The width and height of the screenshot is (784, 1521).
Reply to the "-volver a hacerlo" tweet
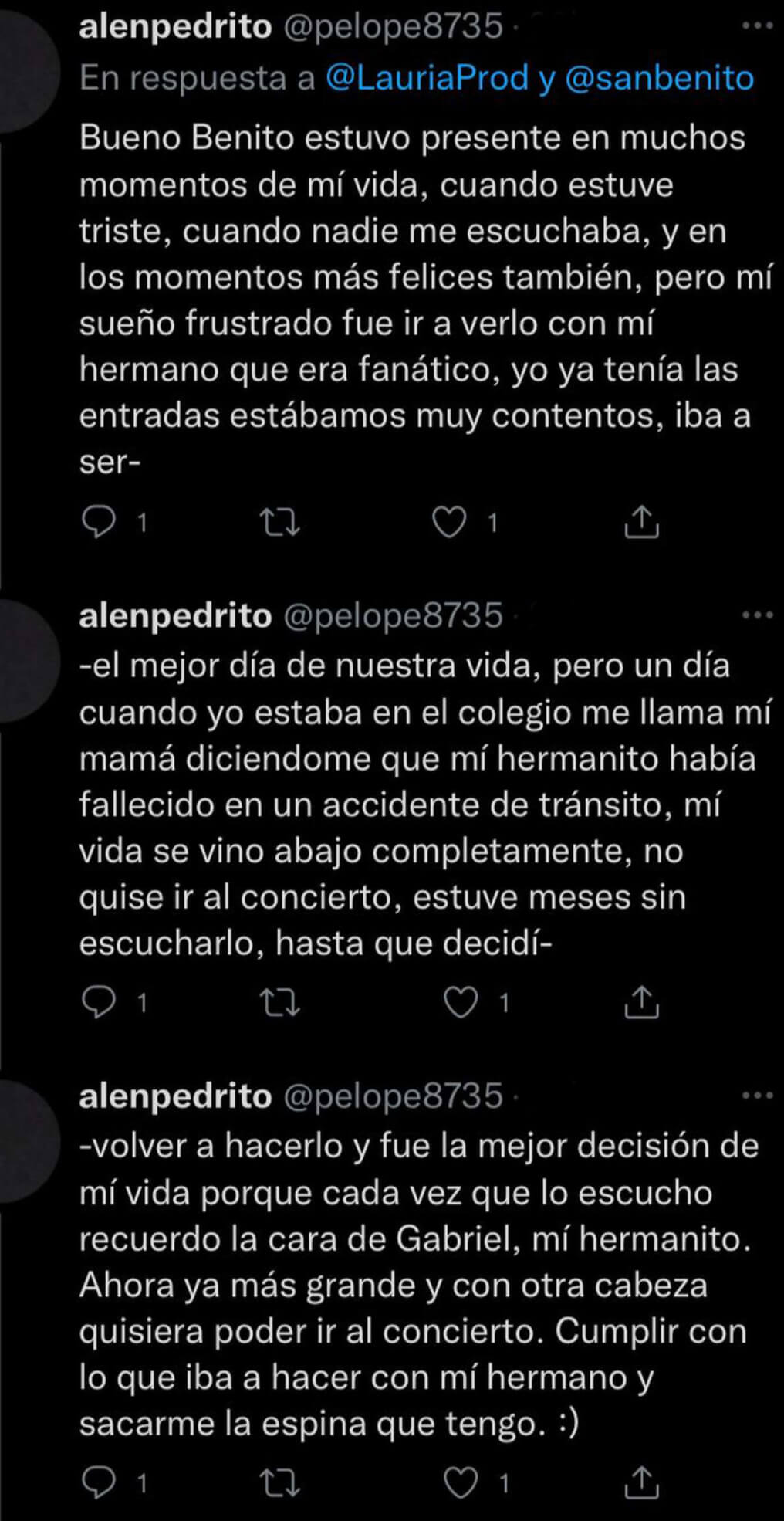coord(99,1482)
